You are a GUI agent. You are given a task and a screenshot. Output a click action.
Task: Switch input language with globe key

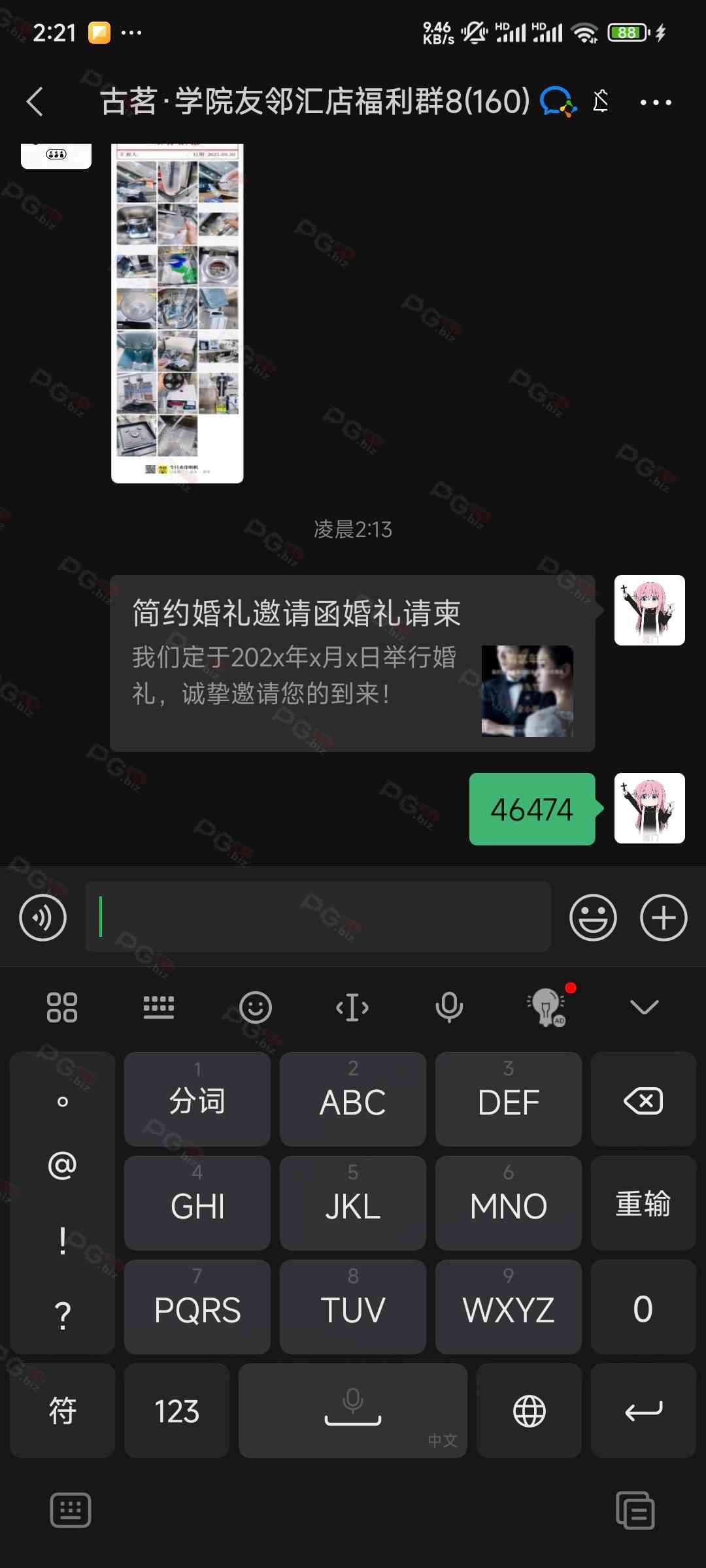tap(529, 1411)
